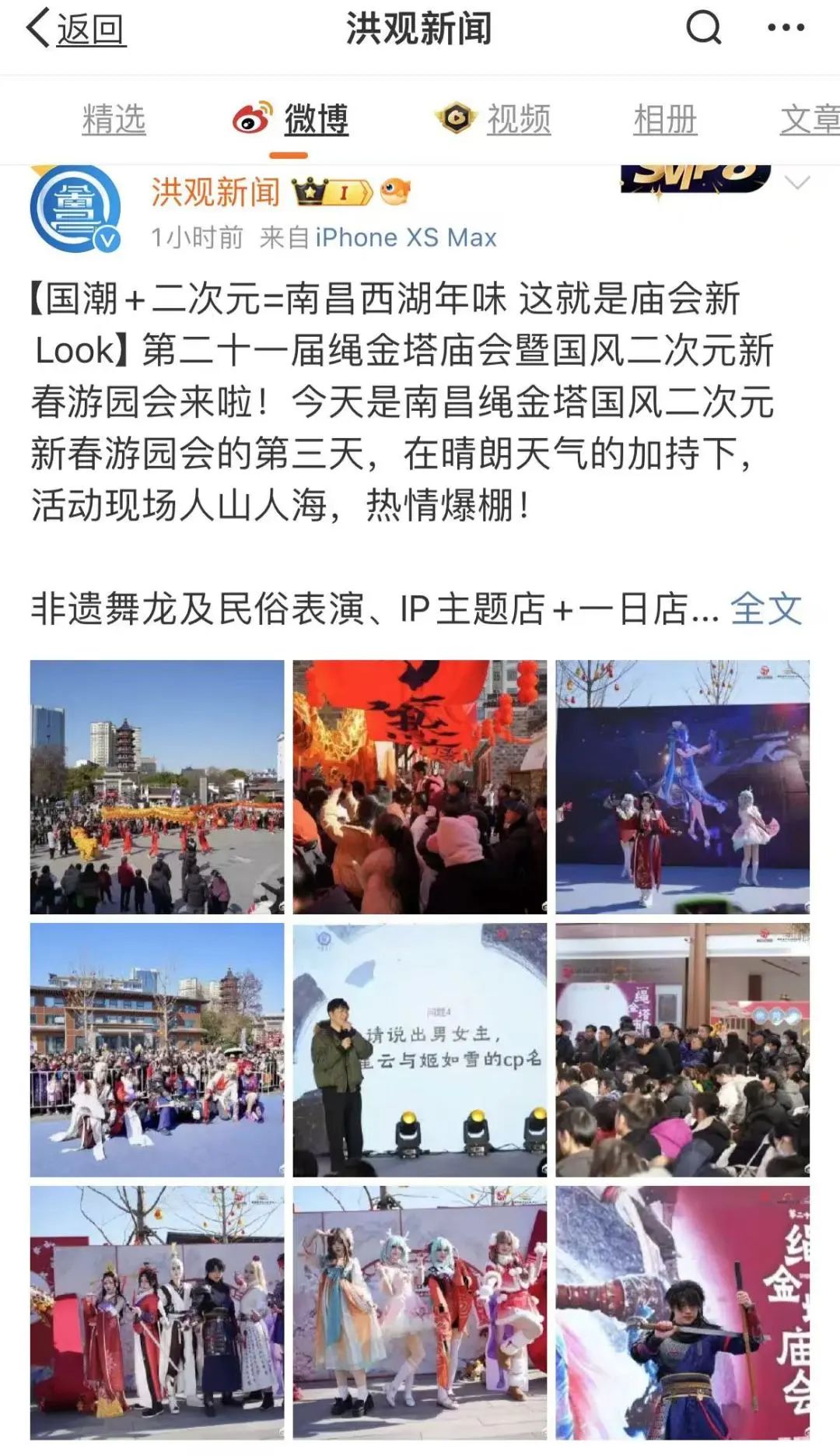The height and width of the screenshot is (1456, 840).
Task: Open the iPhone XS Max source link
Action: [x=405, y=237]
